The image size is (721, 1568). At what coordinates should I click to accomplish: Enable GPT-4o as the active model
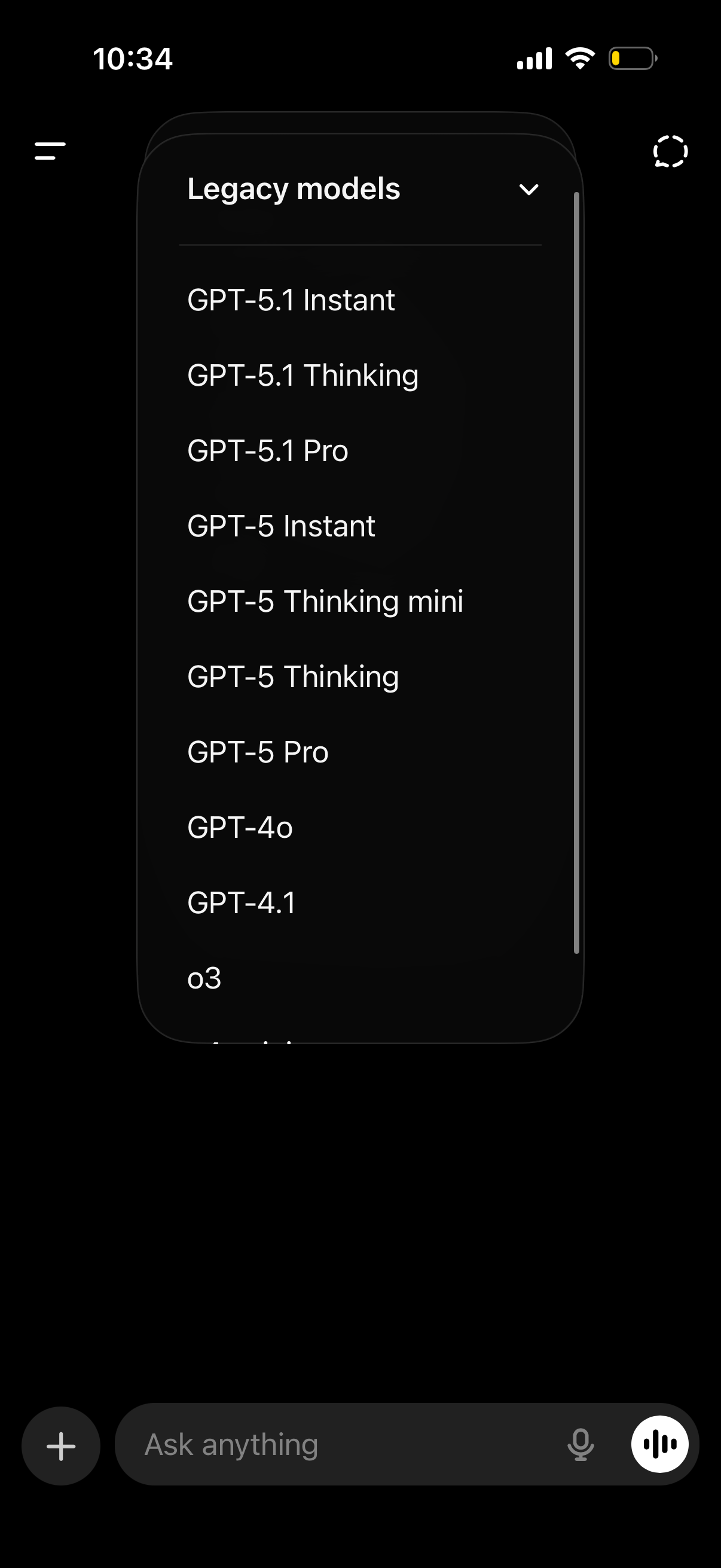[x=240, y=826]
